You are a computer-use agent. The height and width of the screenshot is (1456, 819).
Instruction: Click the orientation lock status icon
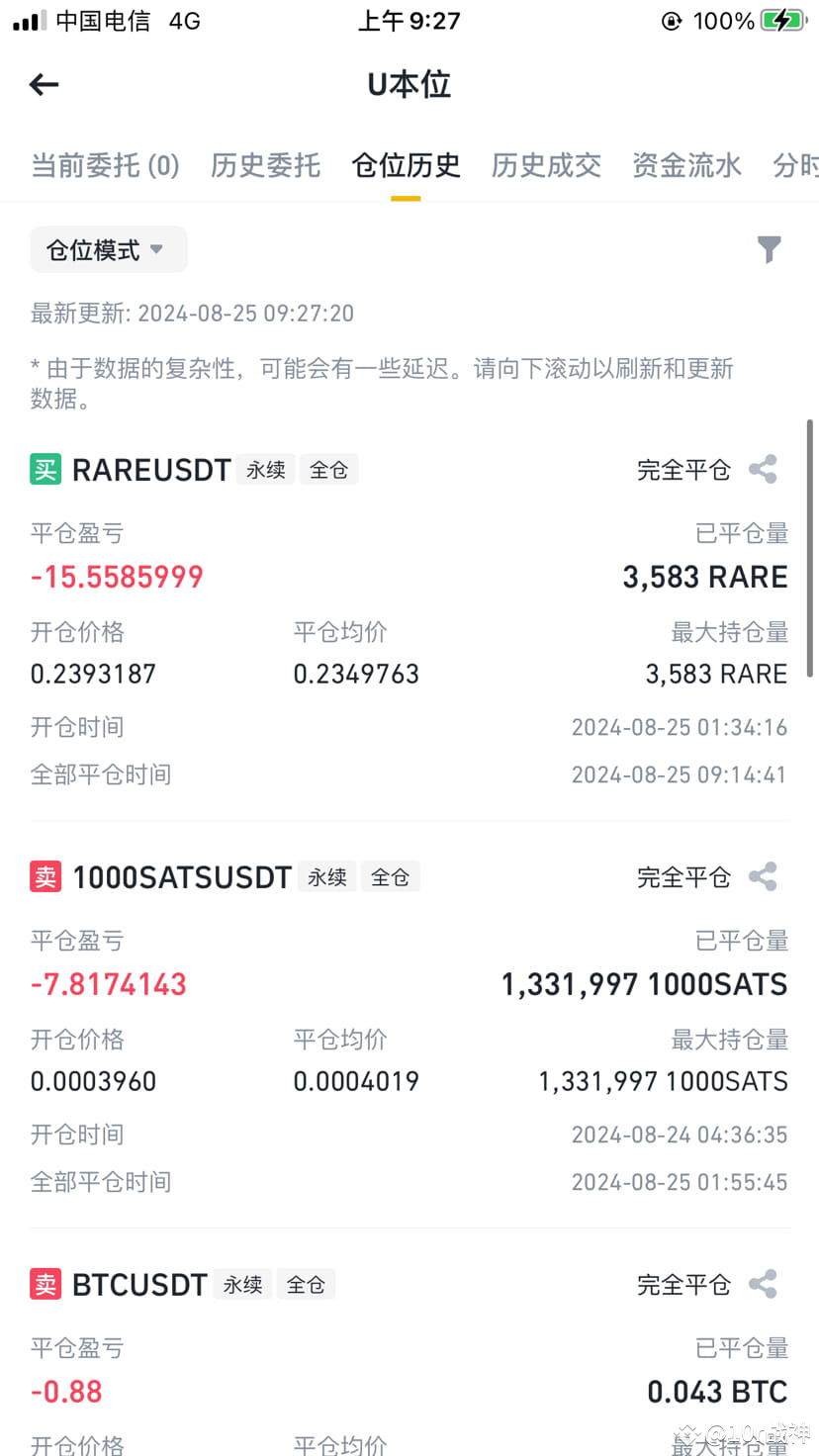coord(674,20)
